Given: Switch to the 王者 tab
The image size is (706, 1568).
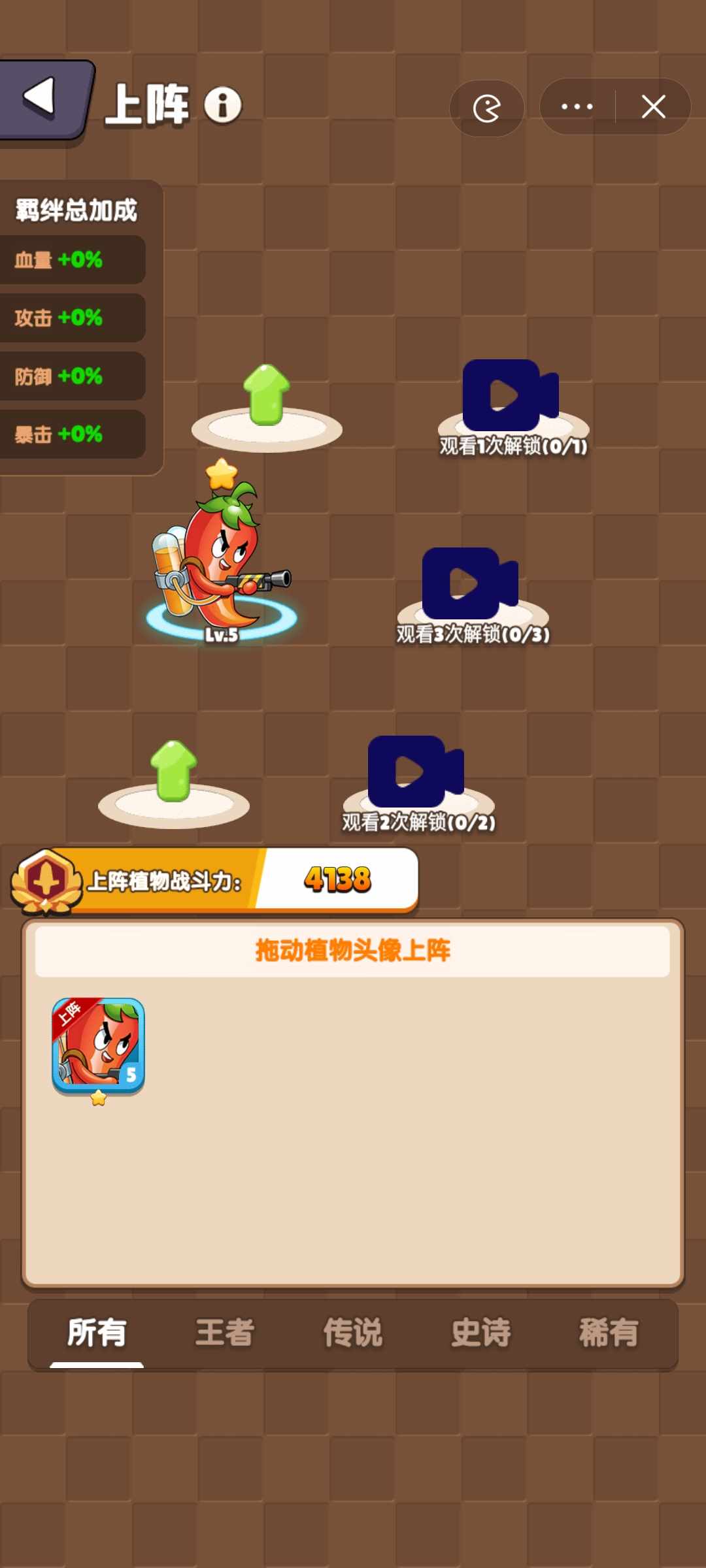Looking at the screenshot, I should pyautogui.click(x=224, y=1333).
